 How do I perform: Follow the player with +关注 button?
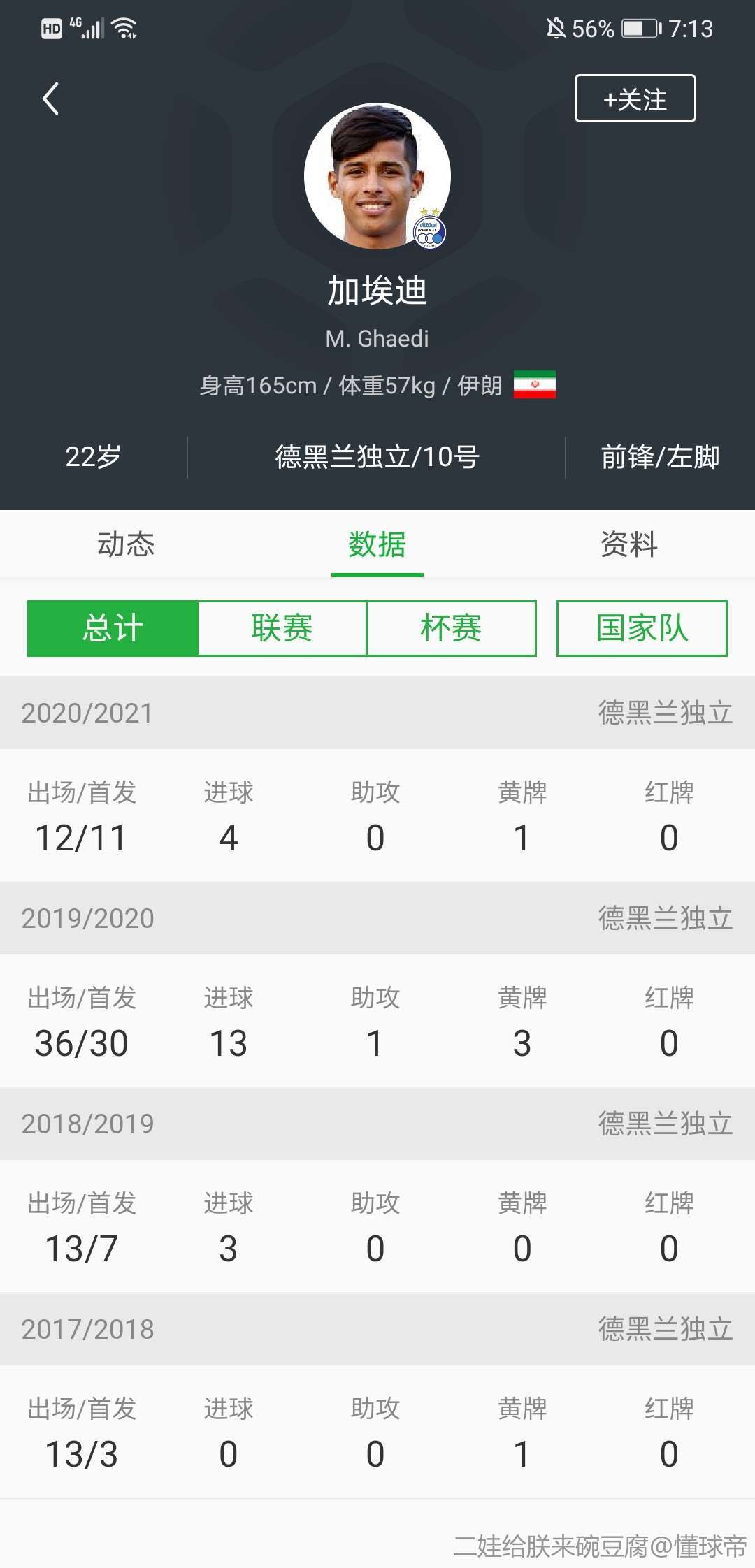(635, 99)
